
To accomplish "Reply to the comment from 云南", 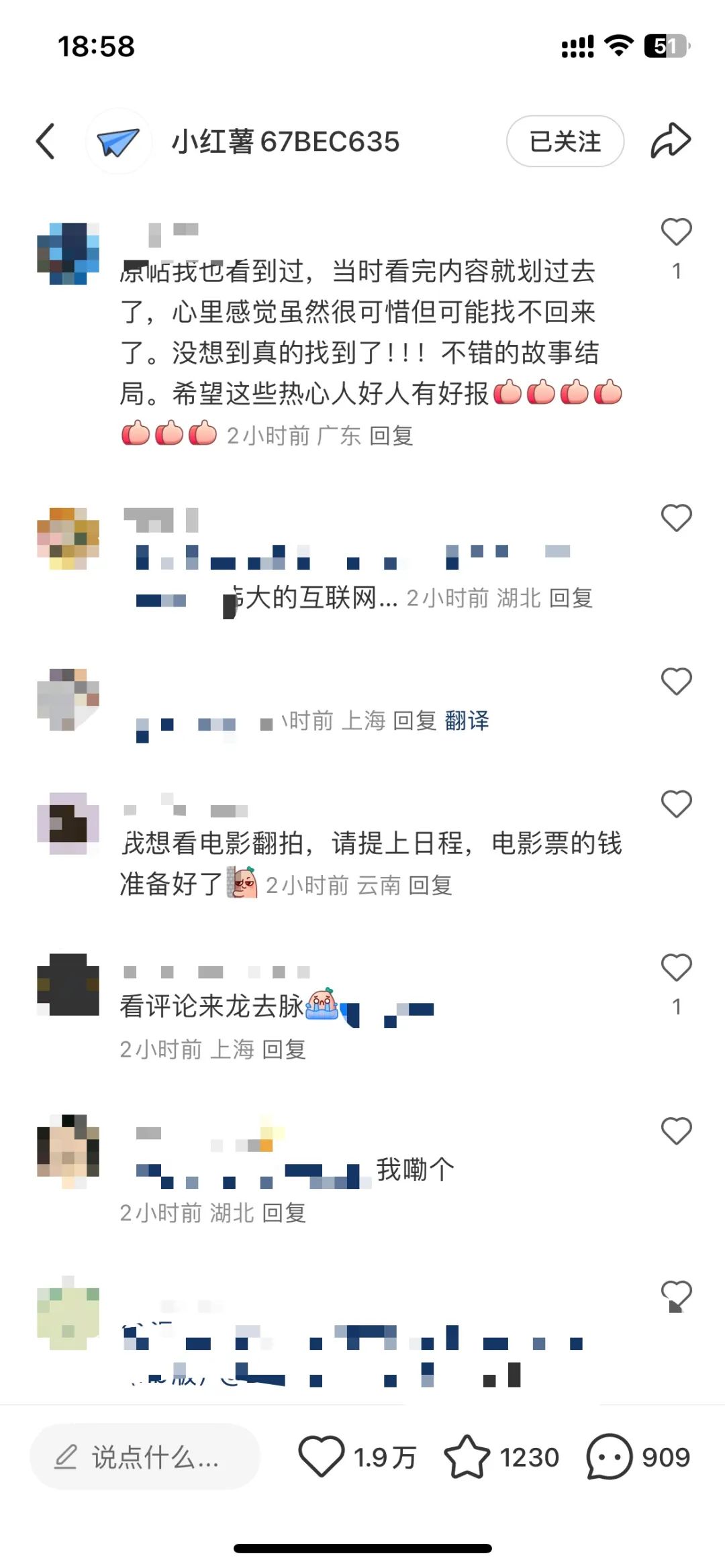I will 430,886.
